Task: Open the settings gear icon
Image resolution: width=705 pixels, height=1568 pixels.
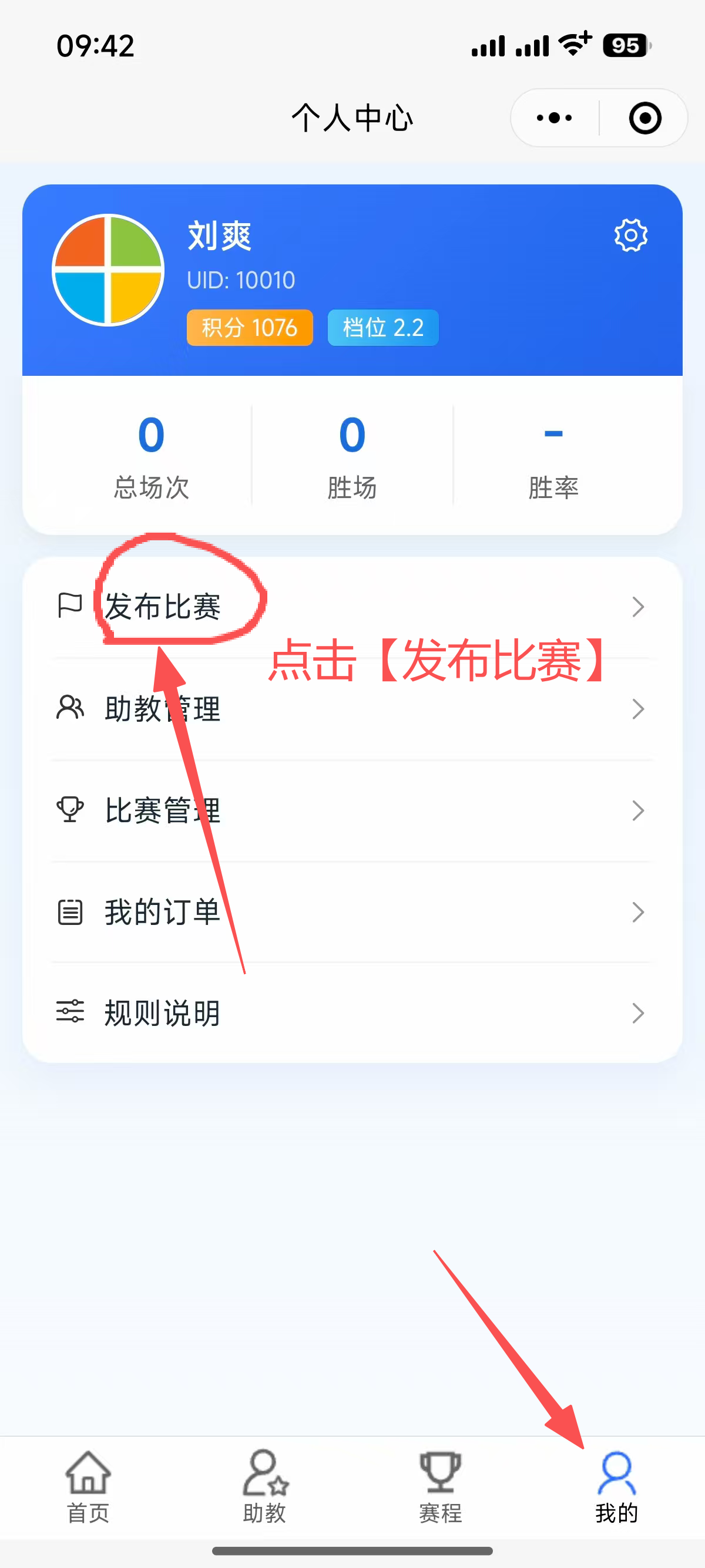Action: (630, 235)
